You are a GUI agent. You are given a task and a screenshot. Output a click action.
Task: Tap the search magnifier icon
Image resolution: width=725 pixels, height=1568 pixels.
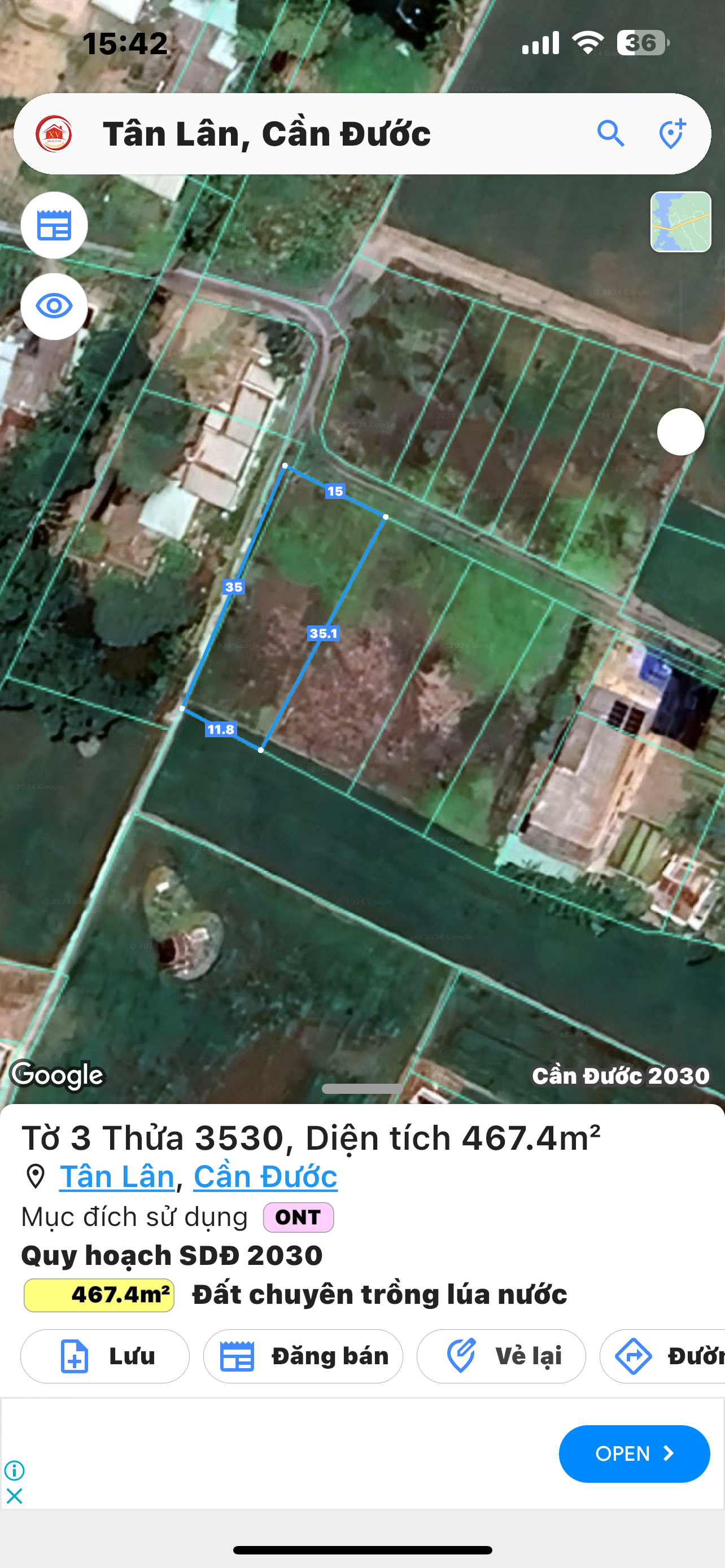click(x=610, y=133)
